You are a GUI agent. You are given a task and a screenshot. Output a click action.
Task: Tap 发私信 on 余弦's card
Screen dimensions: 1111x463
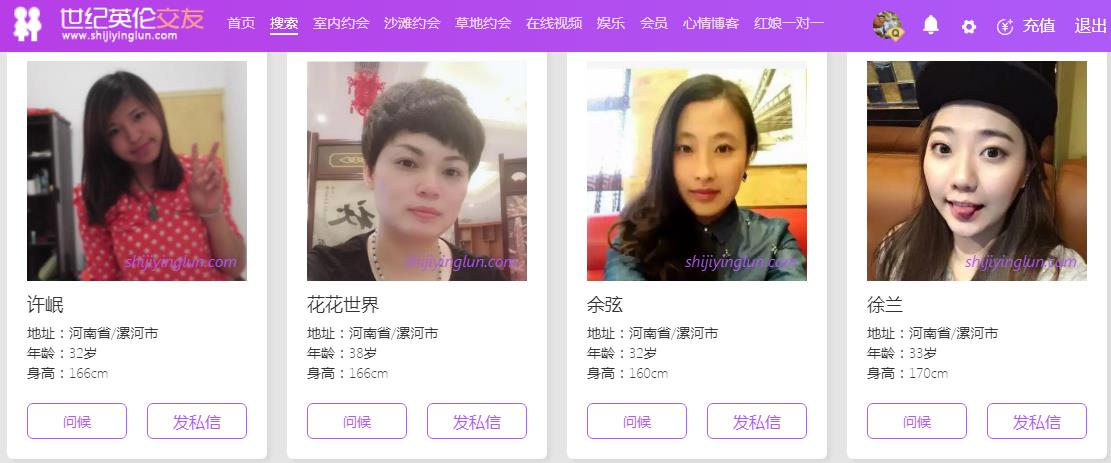(x=757, y=421)
